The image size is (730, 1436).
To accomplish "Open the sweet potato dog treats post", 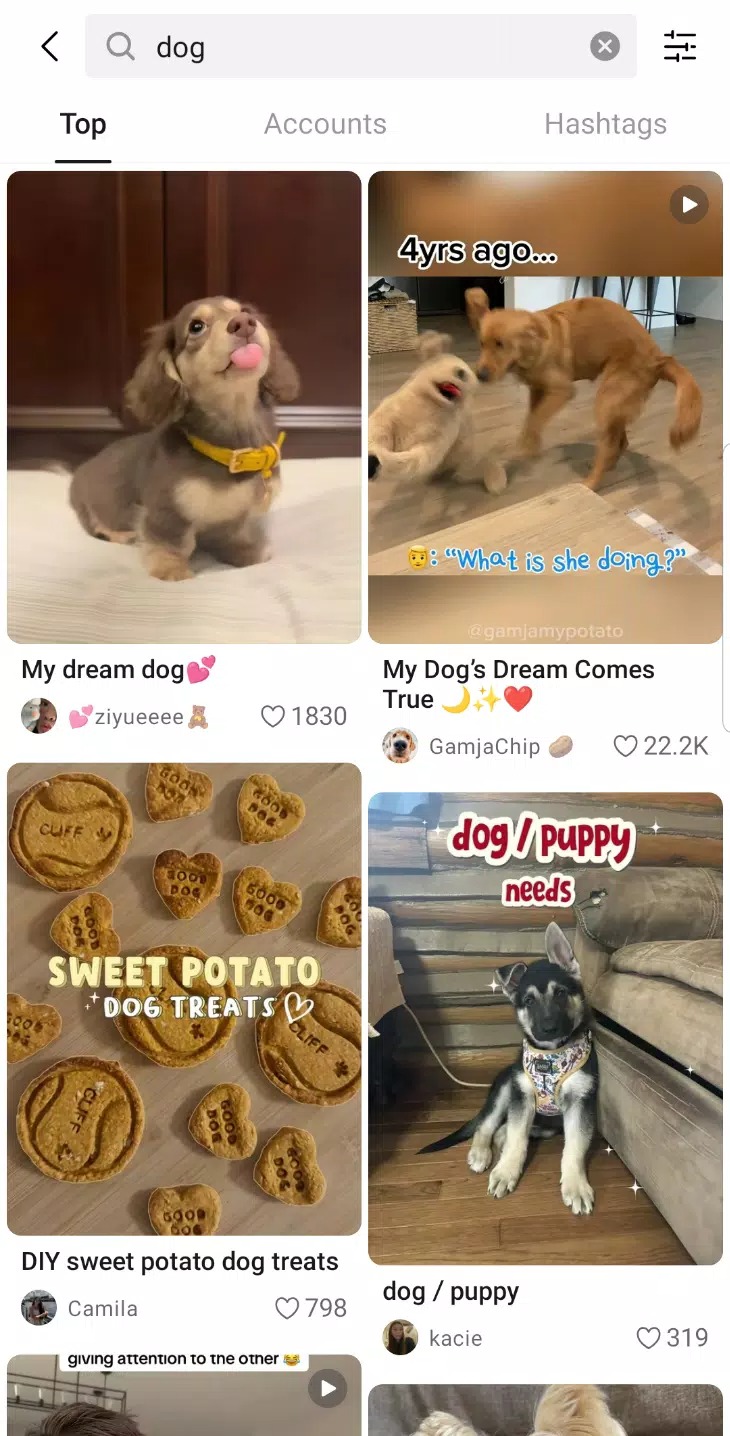I will tap(184, 999).
